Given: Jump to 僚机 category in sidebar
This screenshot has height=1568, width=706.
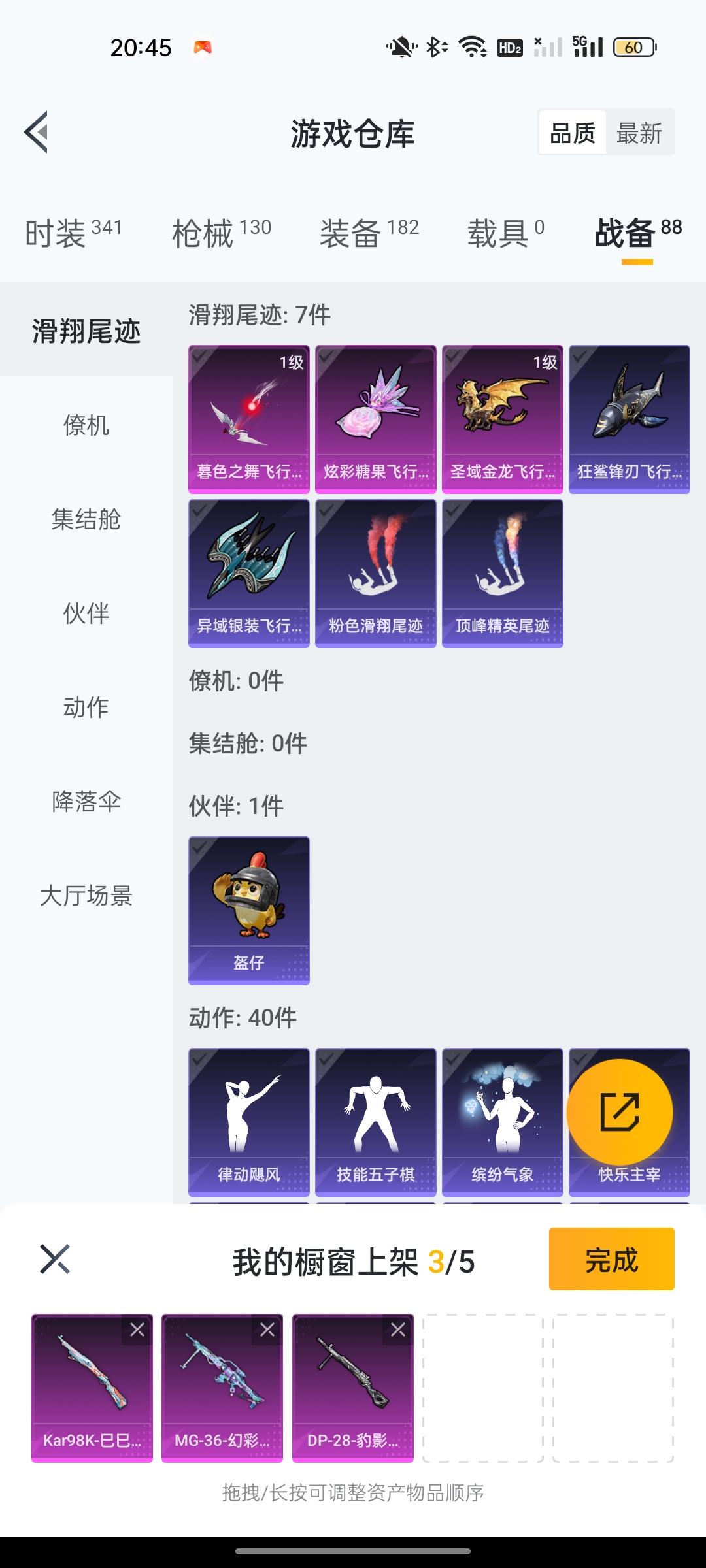Looking at the screenshot, I should (86, 425).
